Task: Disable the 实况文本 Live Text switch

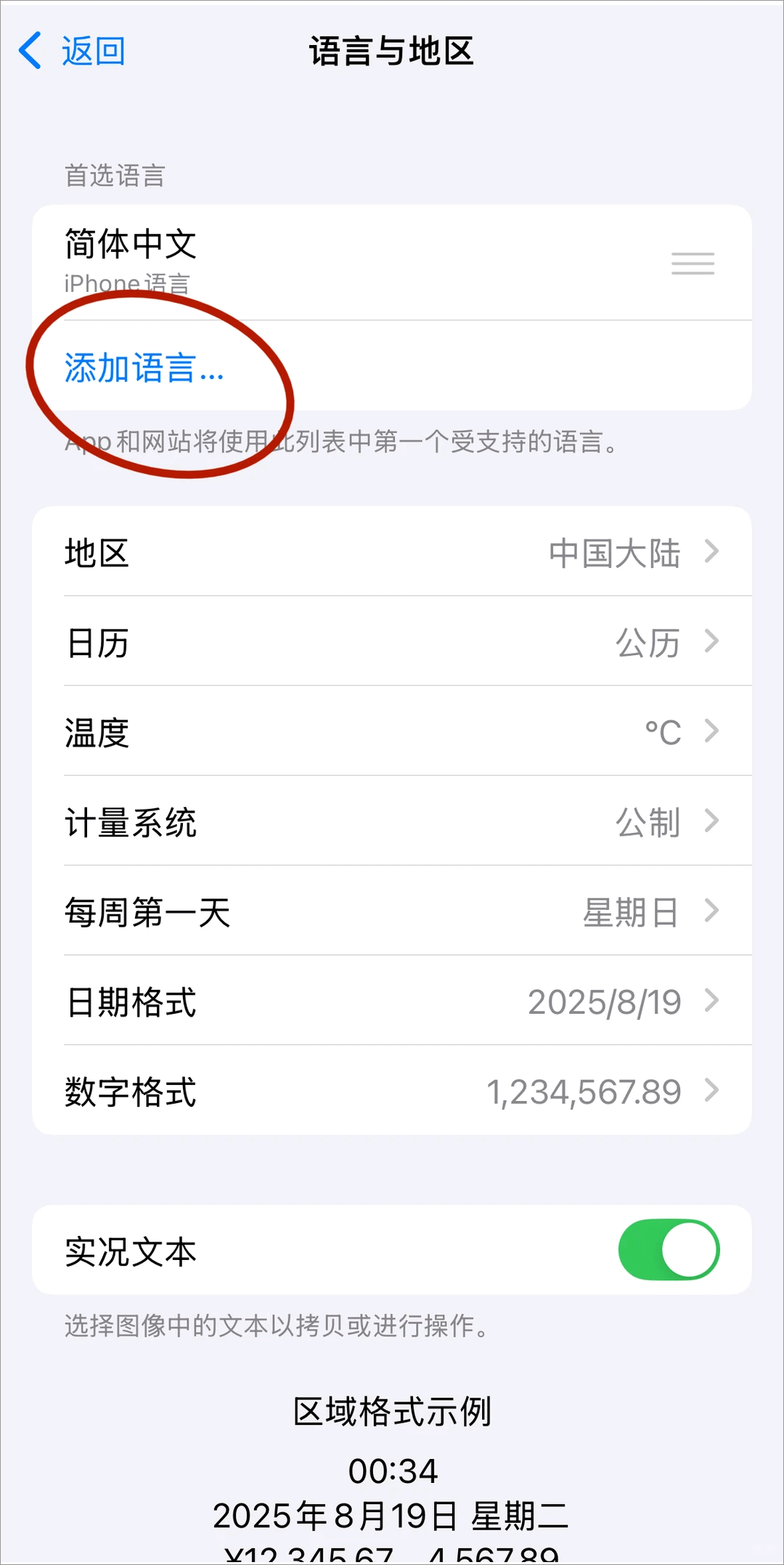Action: click(668, 1250)
